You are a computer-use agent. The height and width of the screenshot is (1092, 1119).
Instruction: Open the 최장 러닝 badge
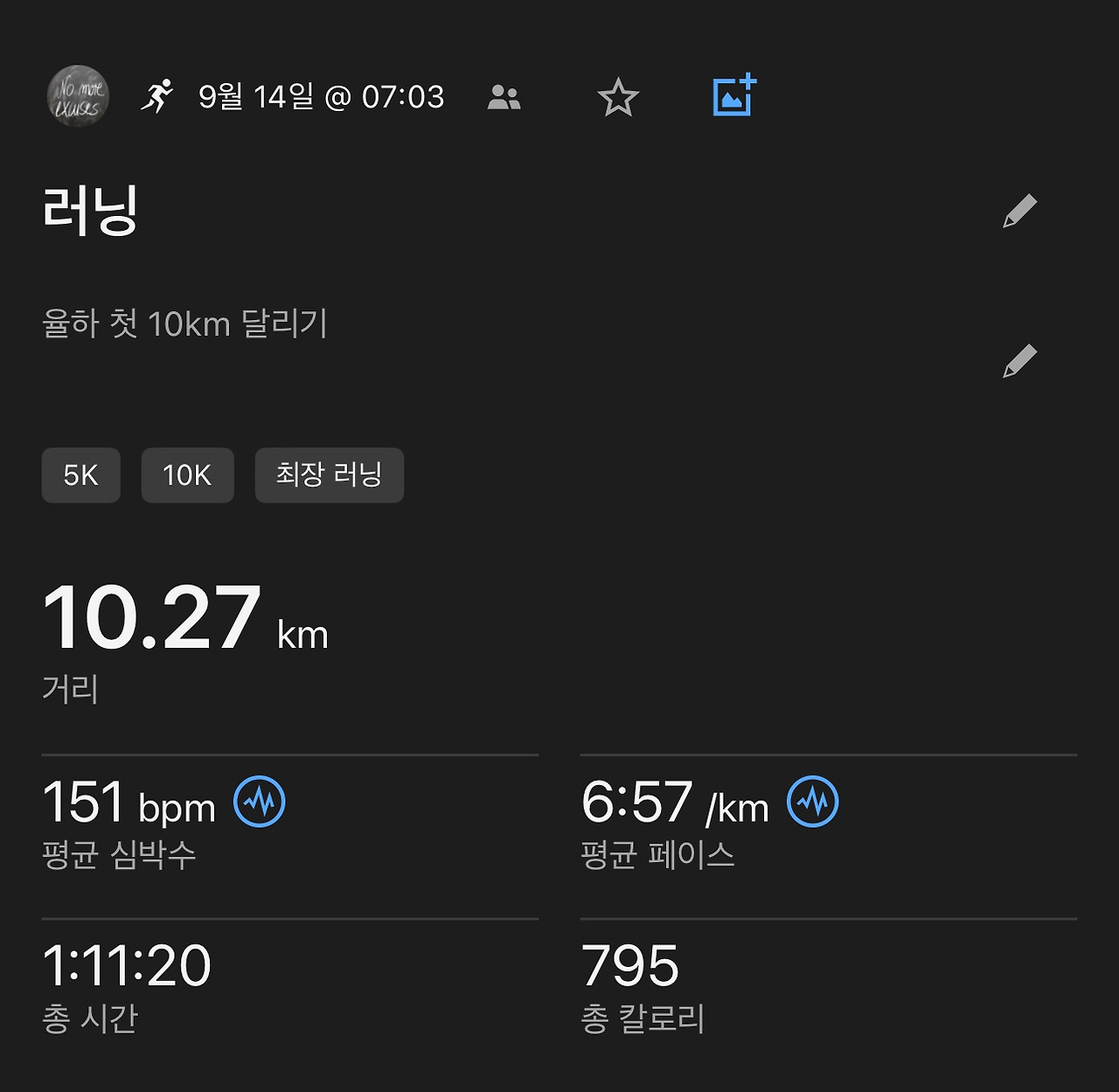point(329,475)
